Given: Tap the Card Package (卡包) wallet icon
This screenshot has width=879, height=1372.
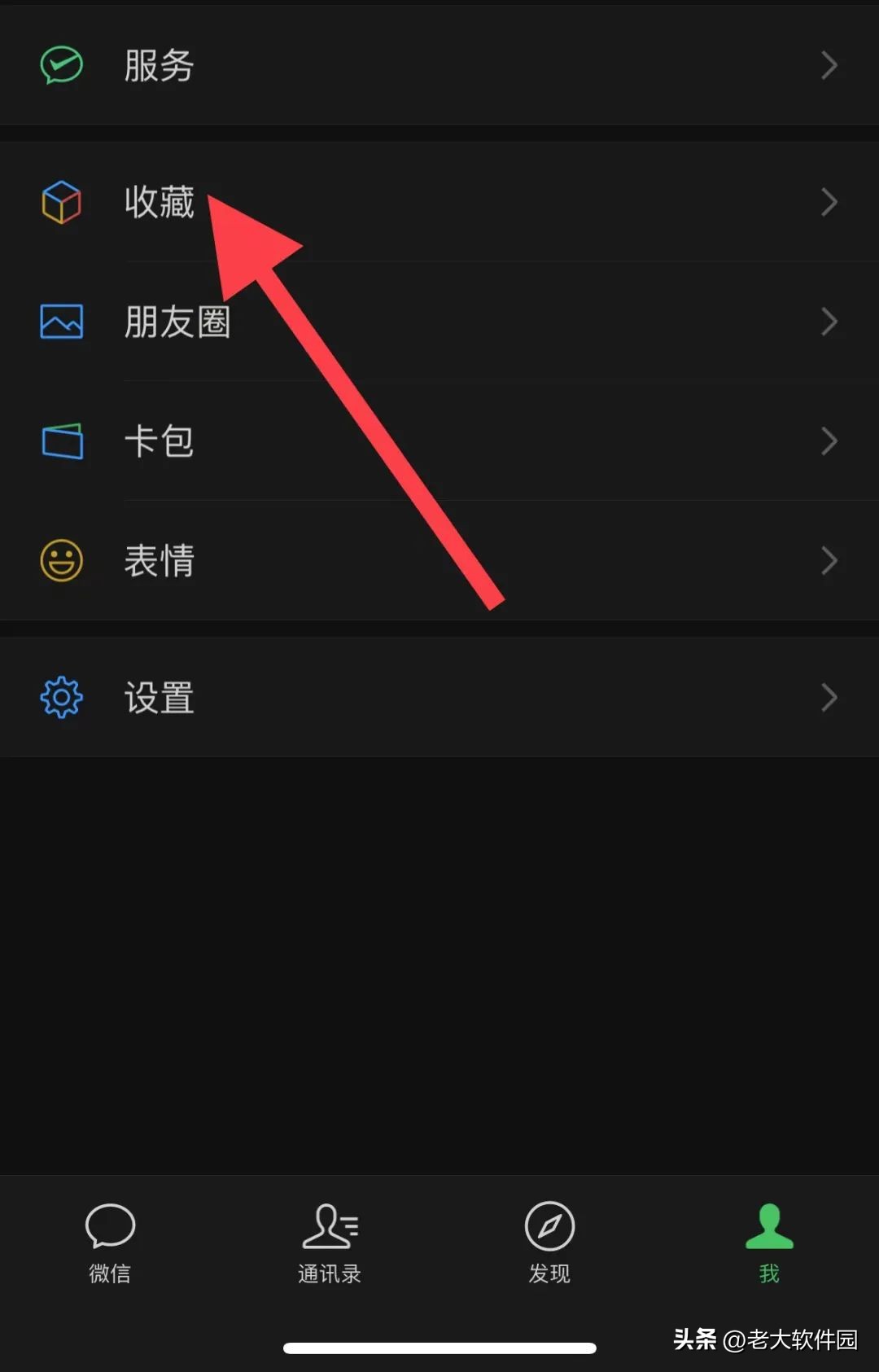Looking at the screenshot, I should [x=60, y=441].
